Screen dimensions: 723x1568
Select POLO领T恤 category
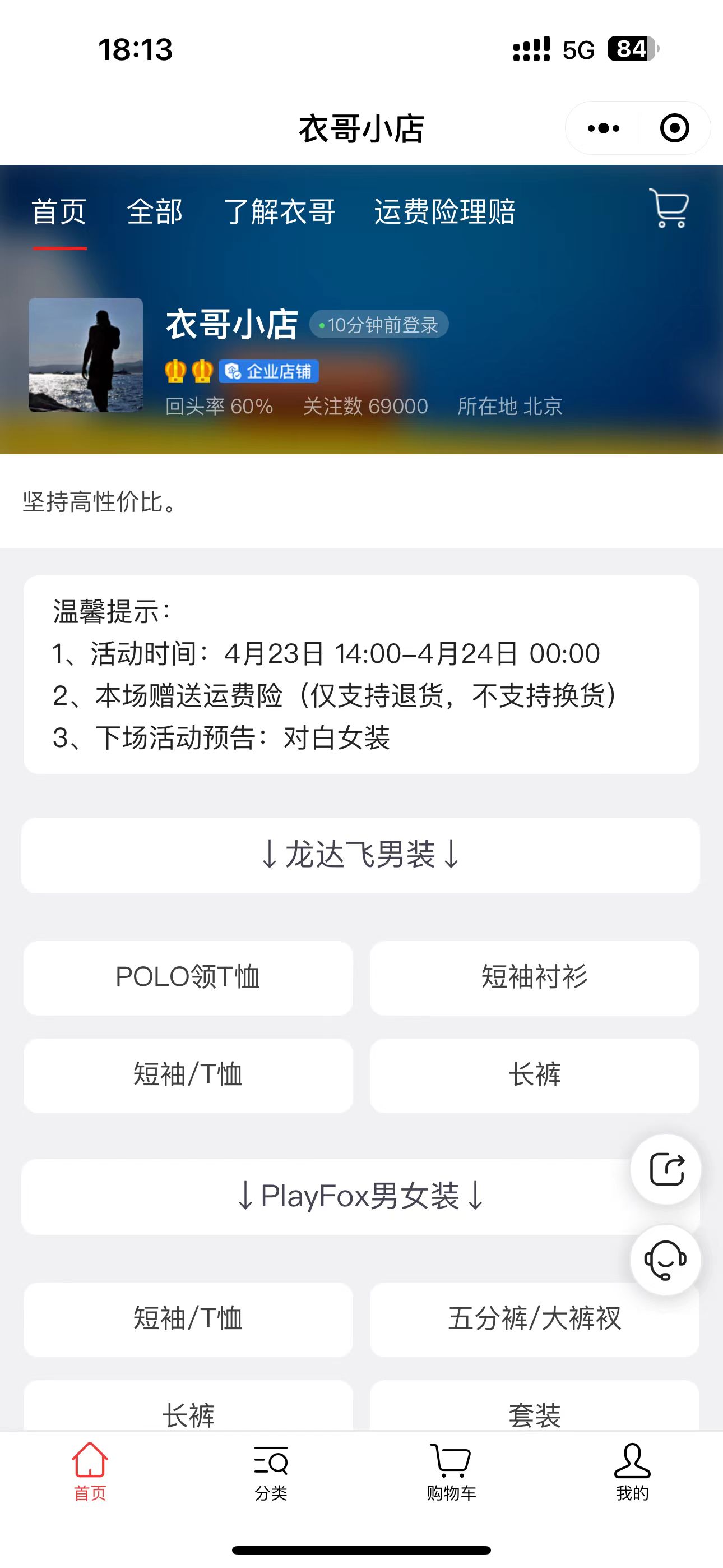tap(187, 977)
